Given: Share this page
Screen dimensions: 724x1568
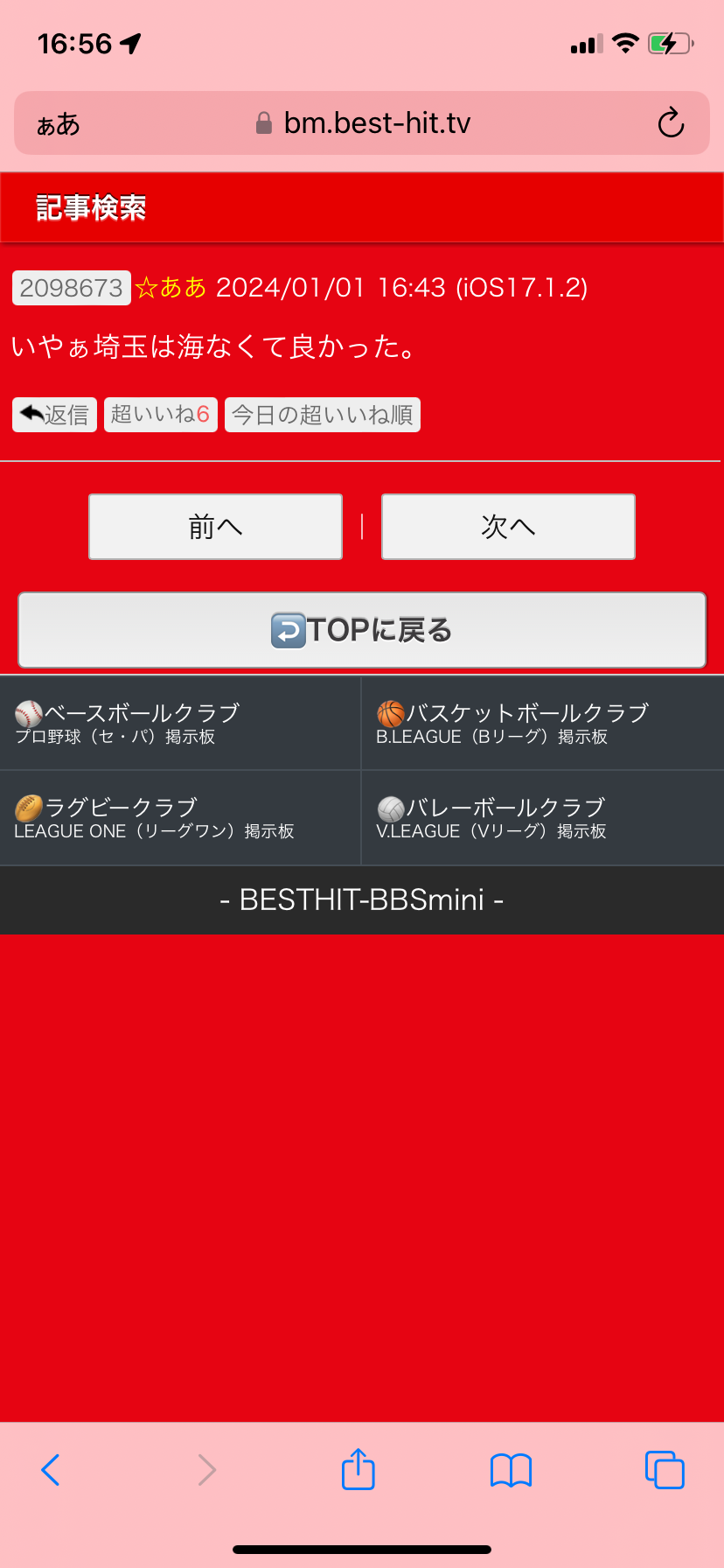Looking at the screenshot, I should tap(359, 1470).
